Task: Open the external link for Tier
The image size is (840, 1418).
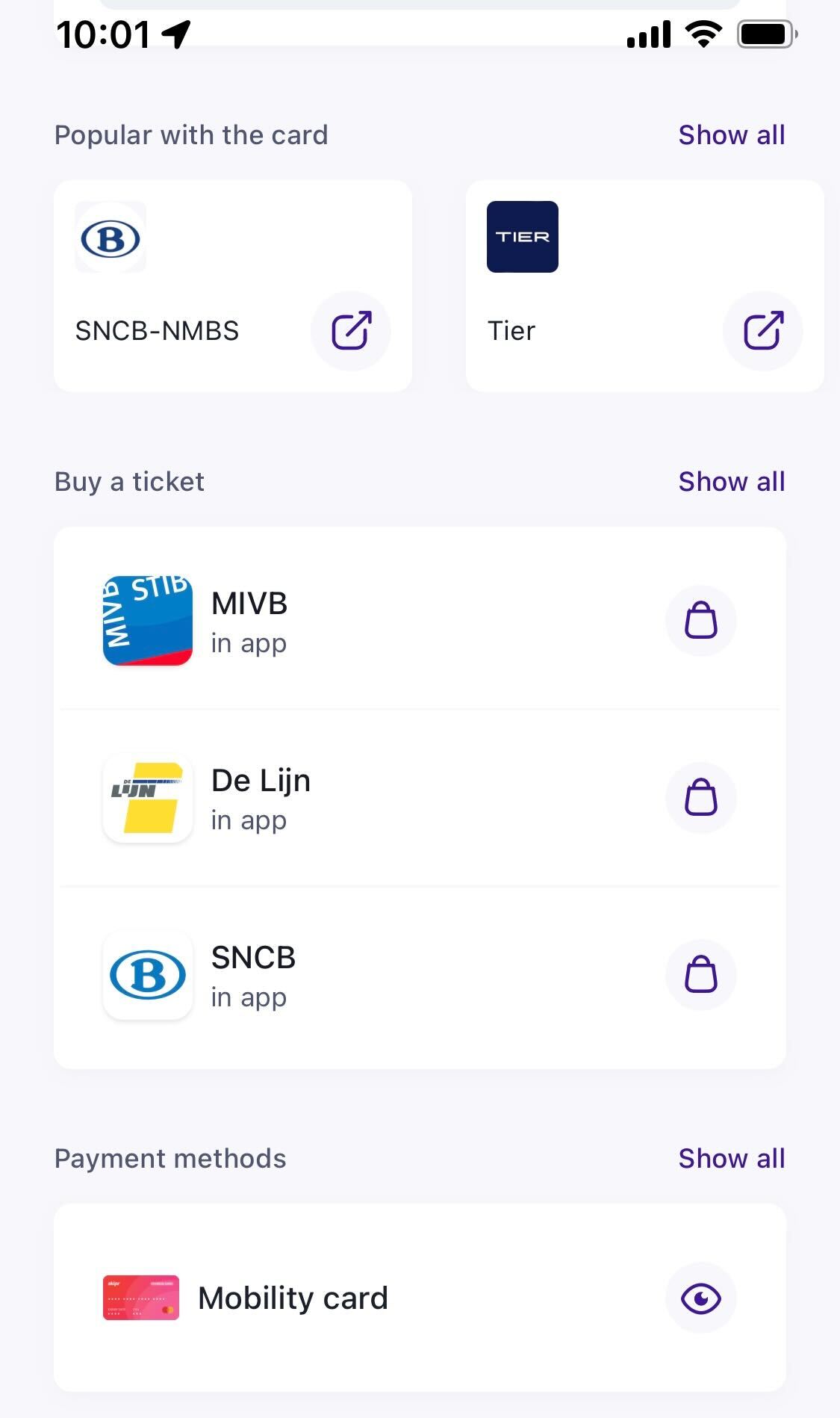Action: point(763,330)
